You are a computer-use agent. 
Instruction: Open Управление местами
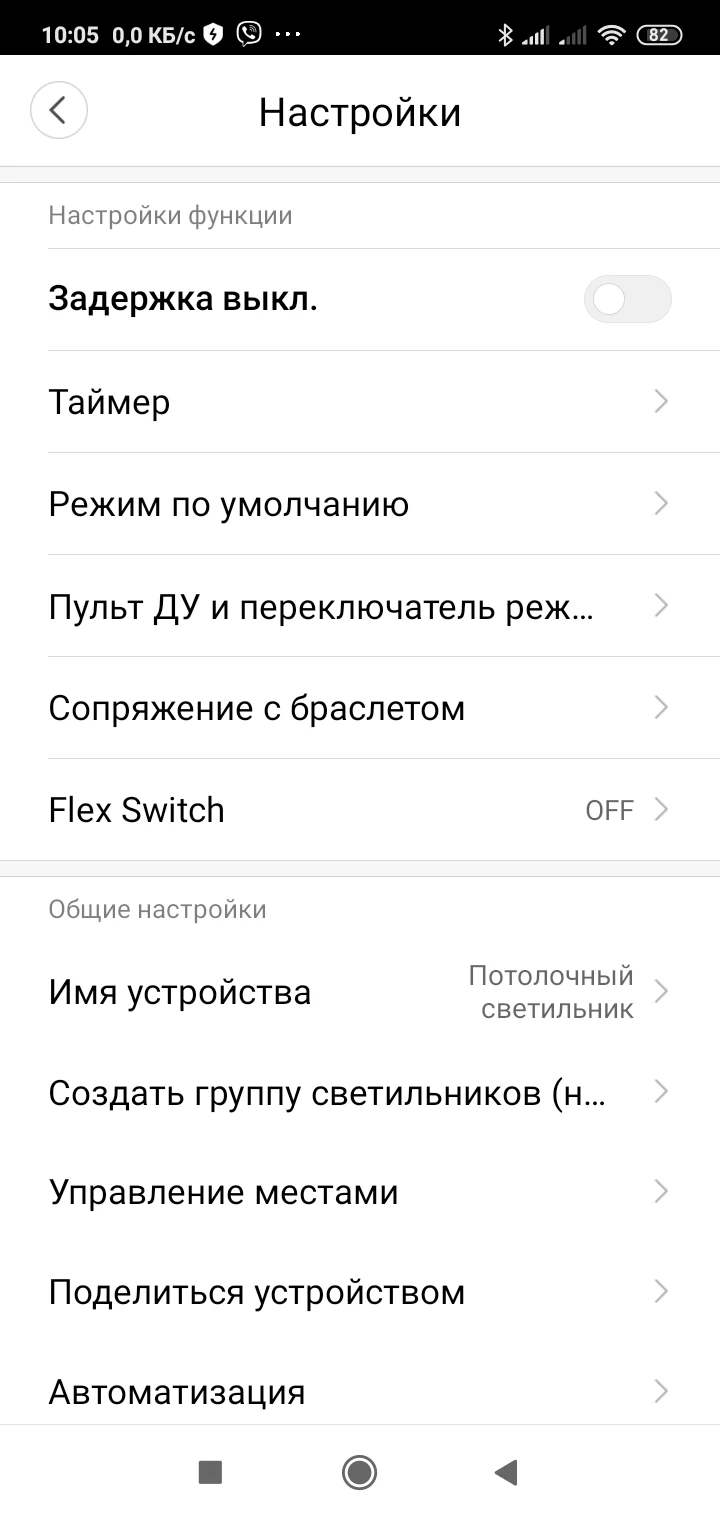click(360, 1192)
